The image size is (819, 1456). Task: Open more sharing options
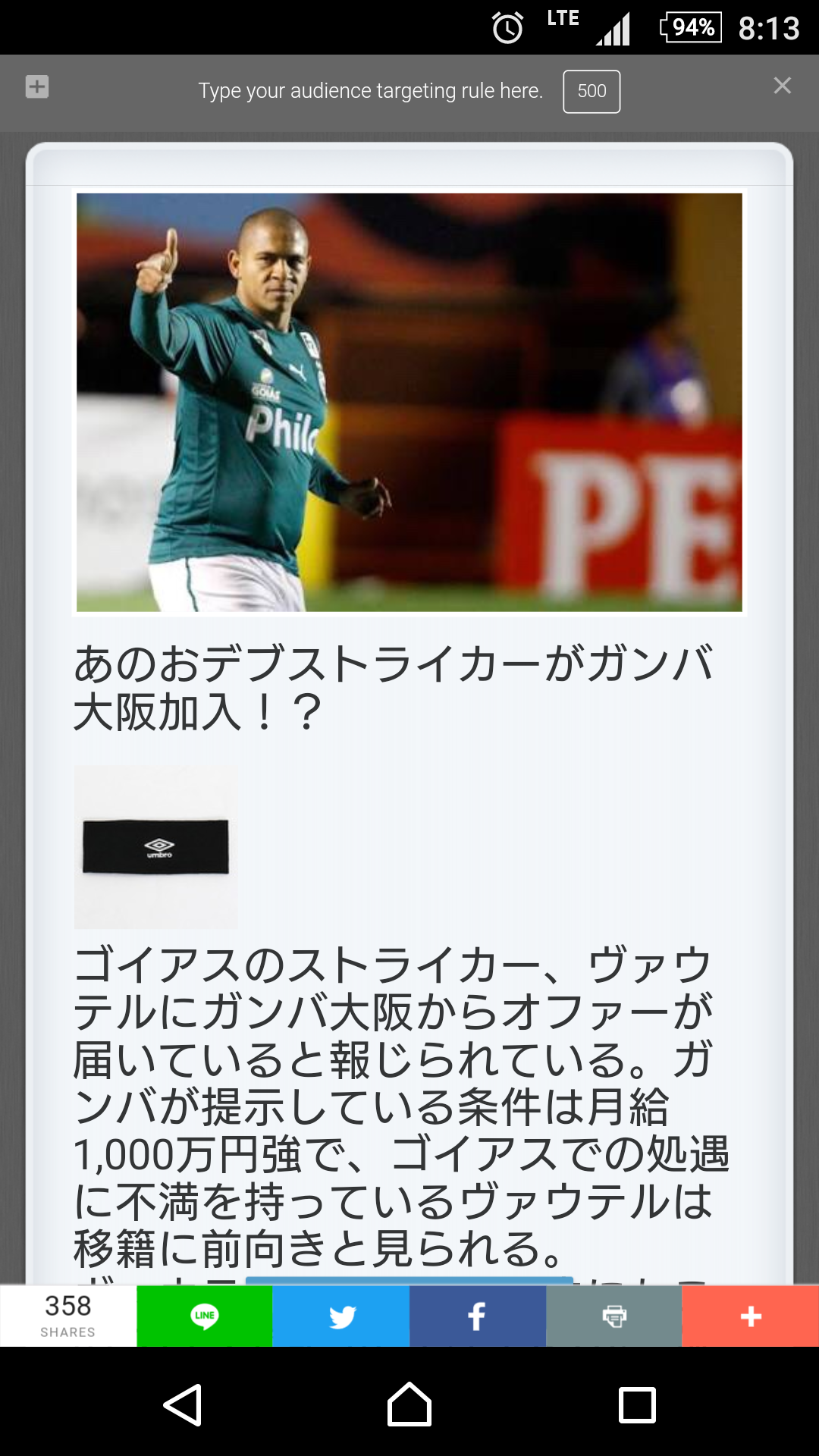tap(750, 1316)
